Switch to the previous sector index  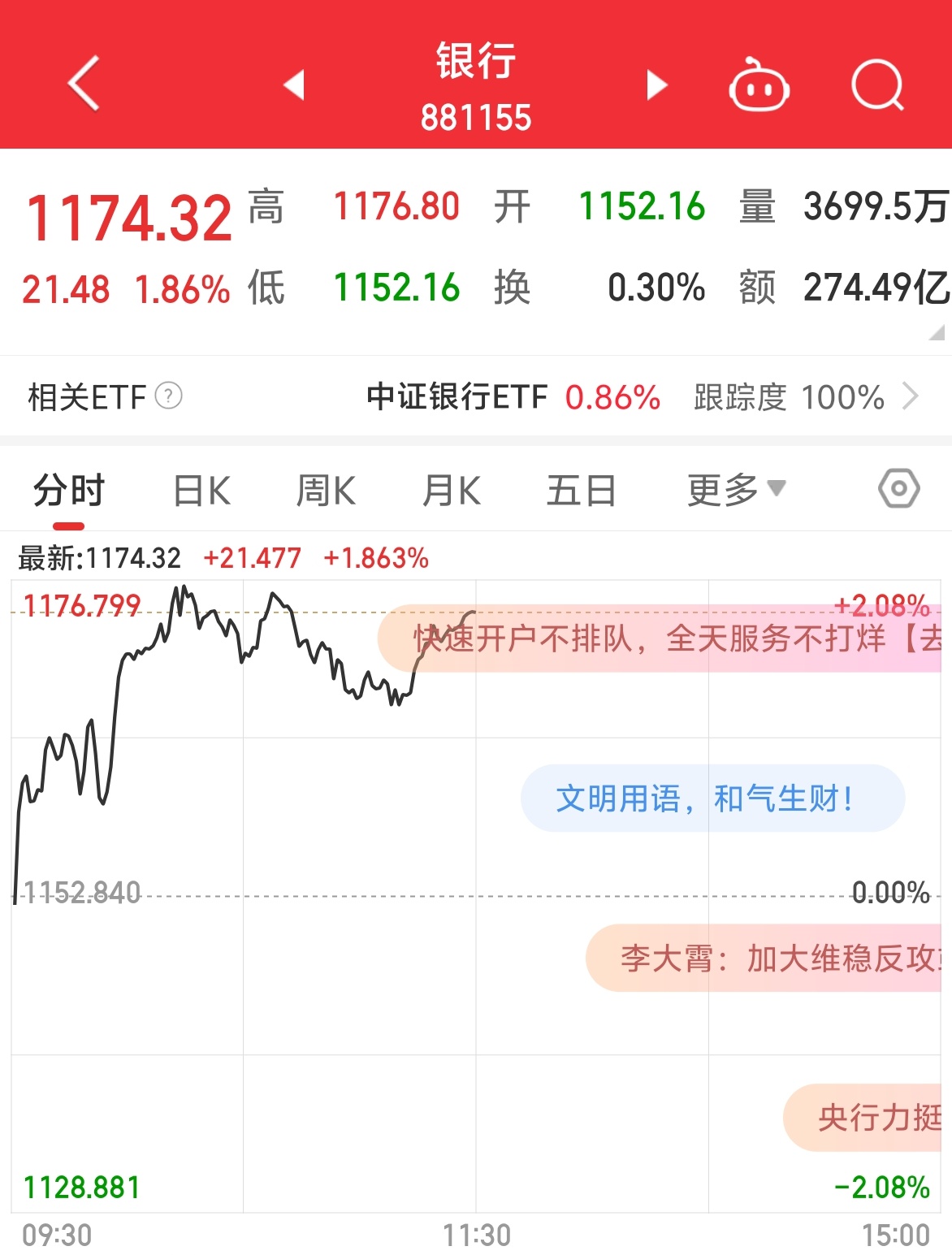click(294, 84)
